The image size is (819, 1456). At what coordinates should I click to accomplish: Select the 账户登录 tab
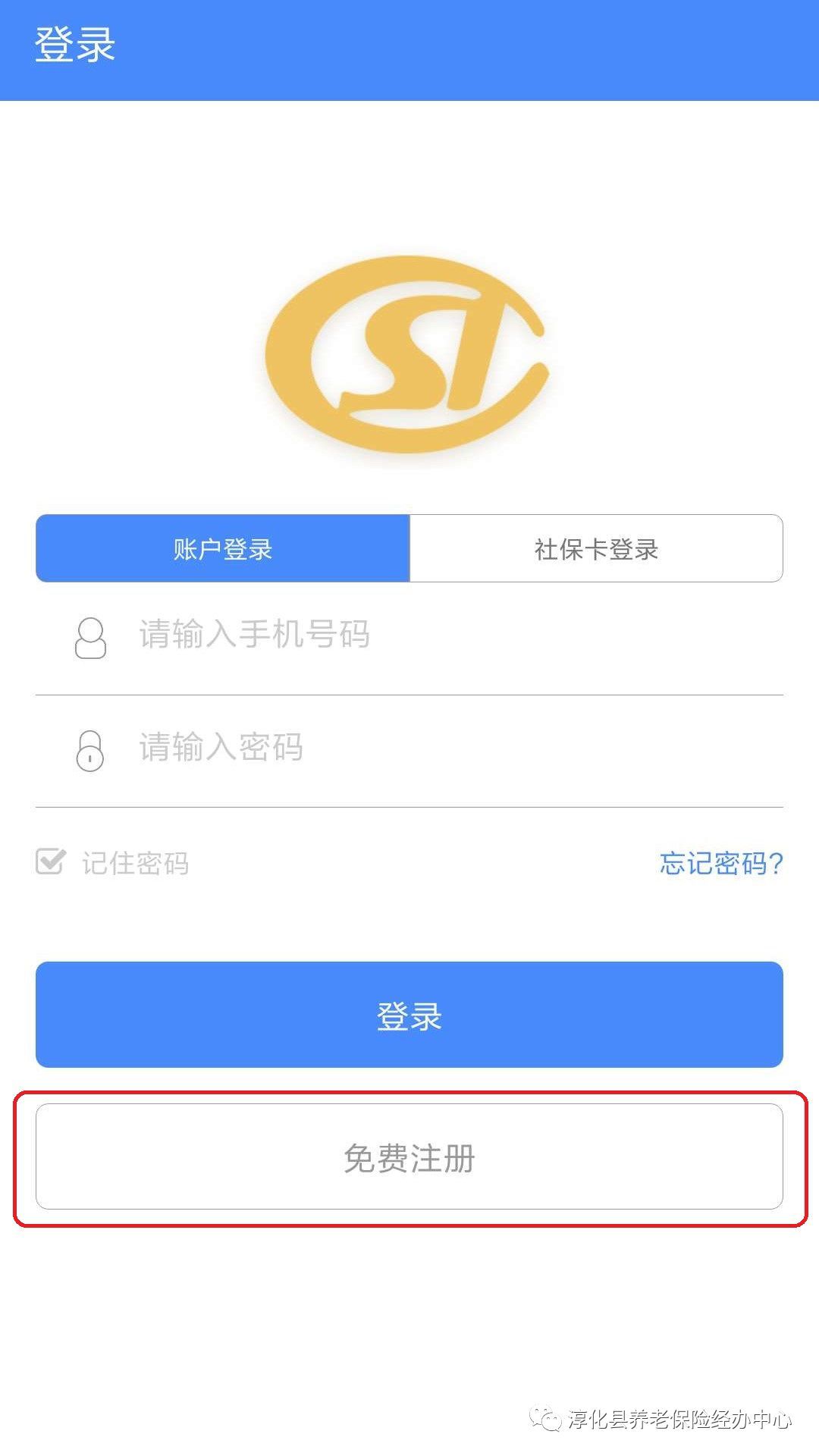point(221,548)
